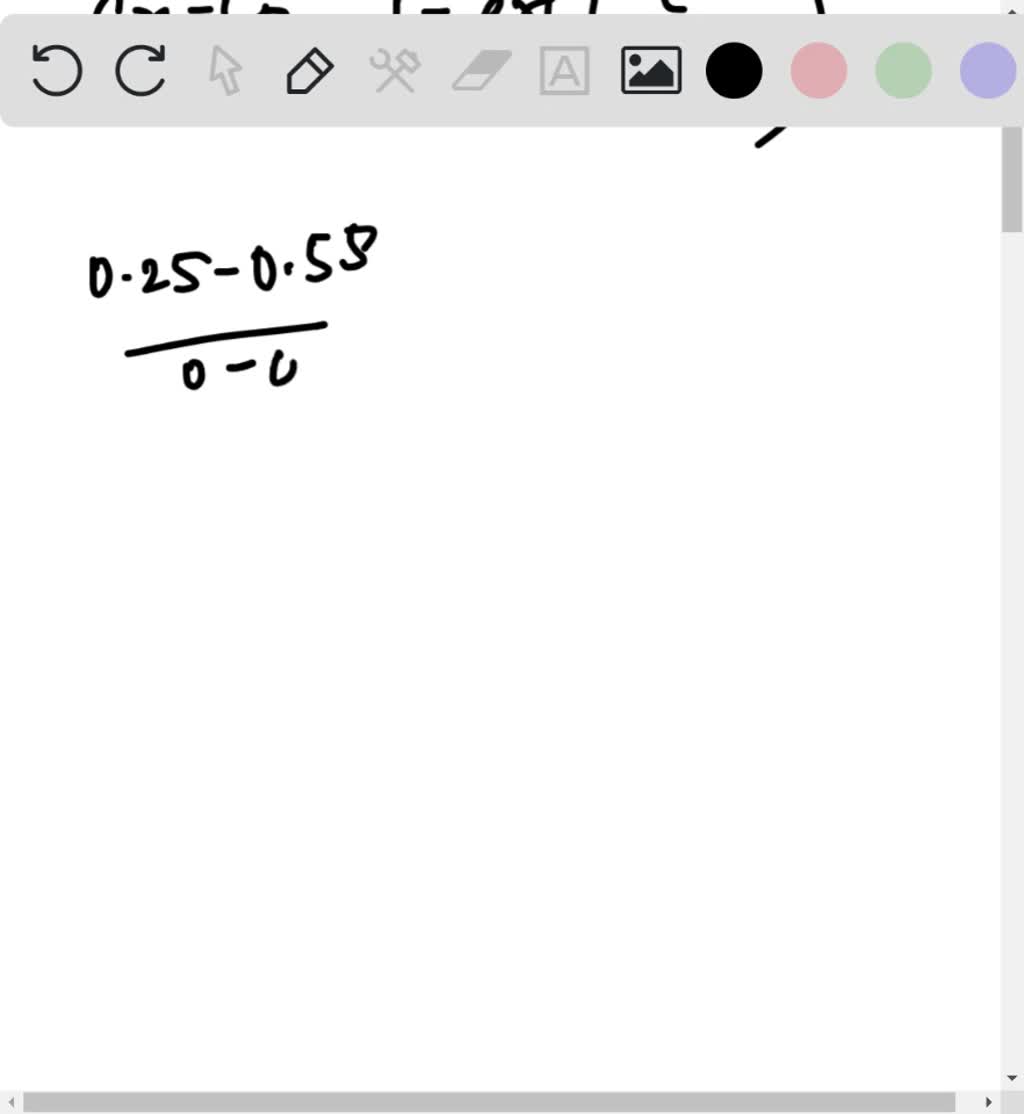Tap the scroll left arrow
The image size is (1024, 1114).
10,1102
